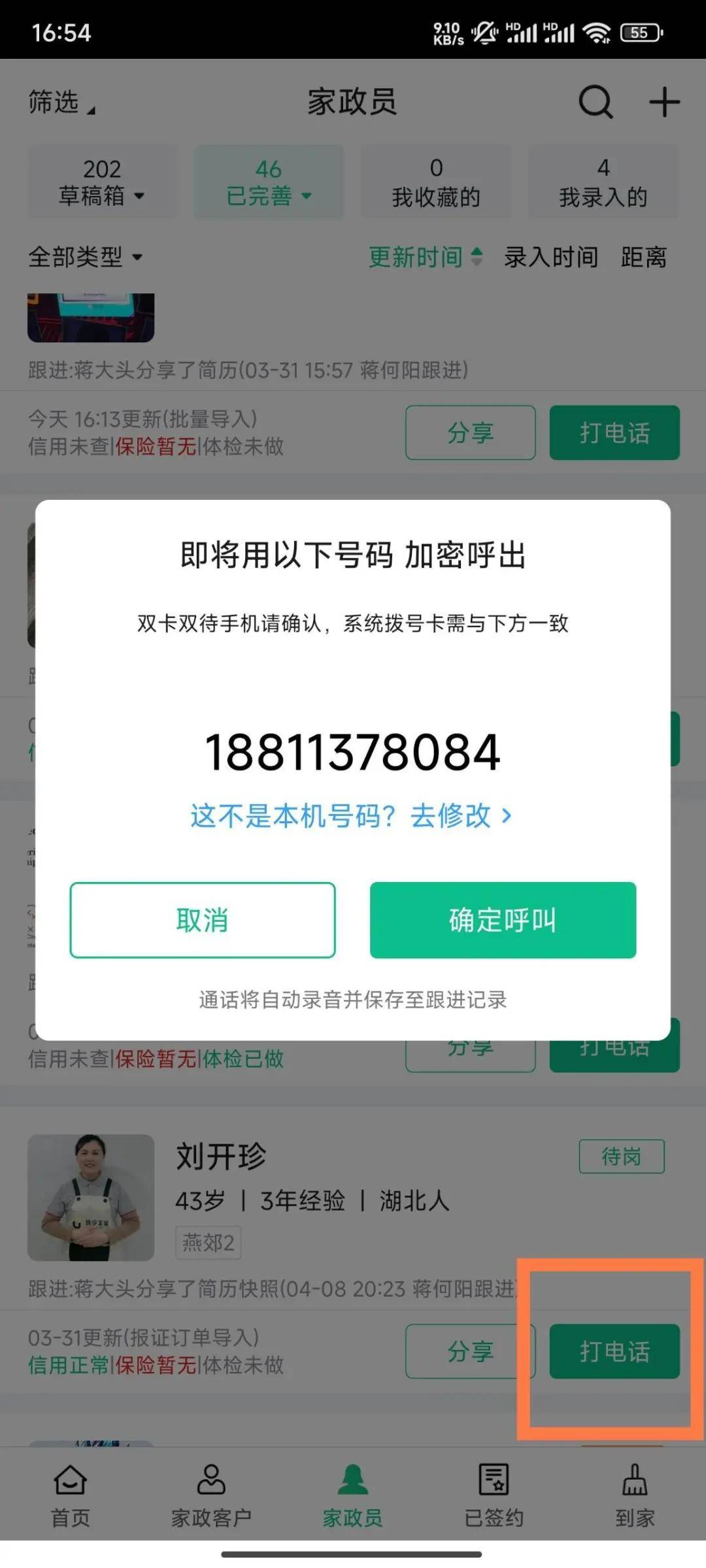The height and width of the screenshot is (1568, 706).
Task: Select the 草稿箱 tab
Action: [102, 182]
